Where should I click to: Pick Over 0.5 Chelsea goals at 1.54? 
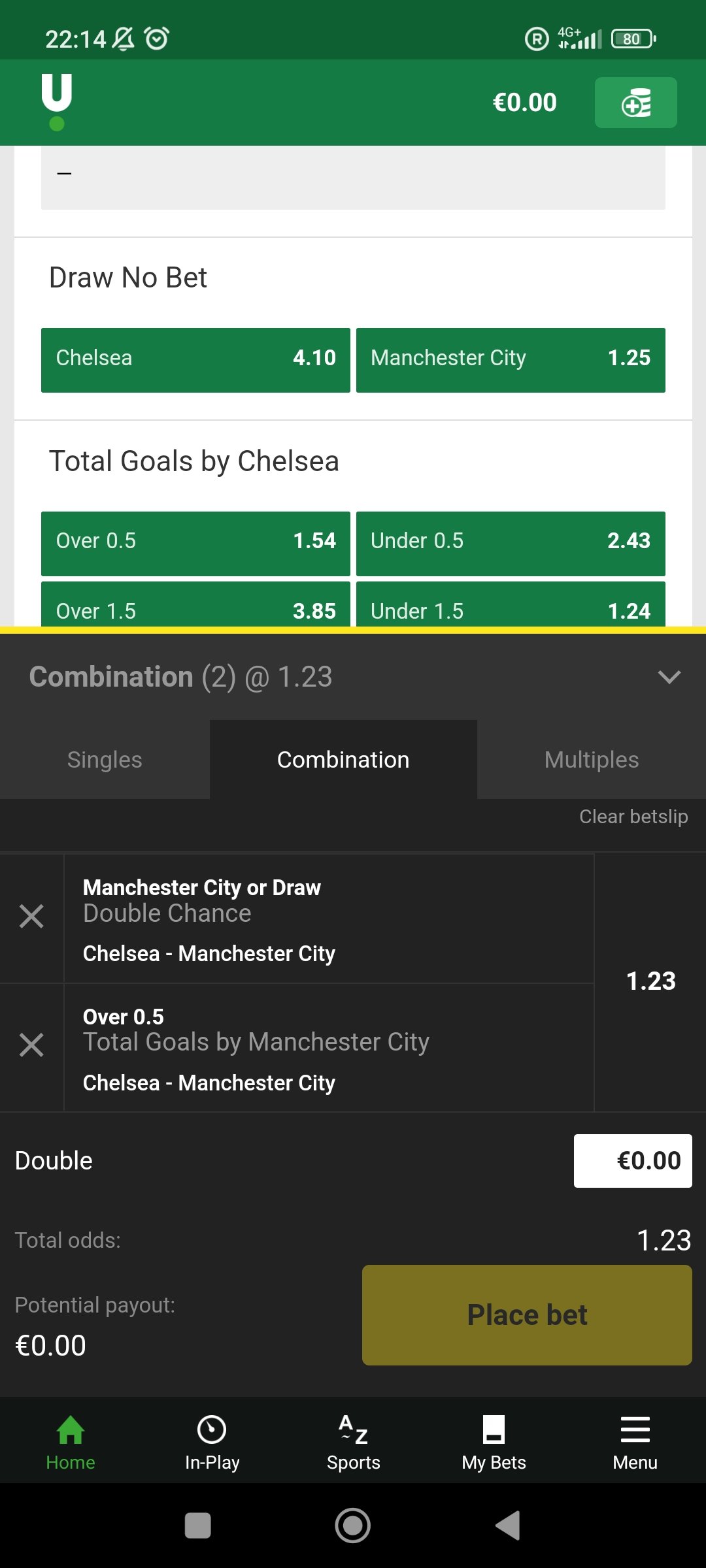195,544
